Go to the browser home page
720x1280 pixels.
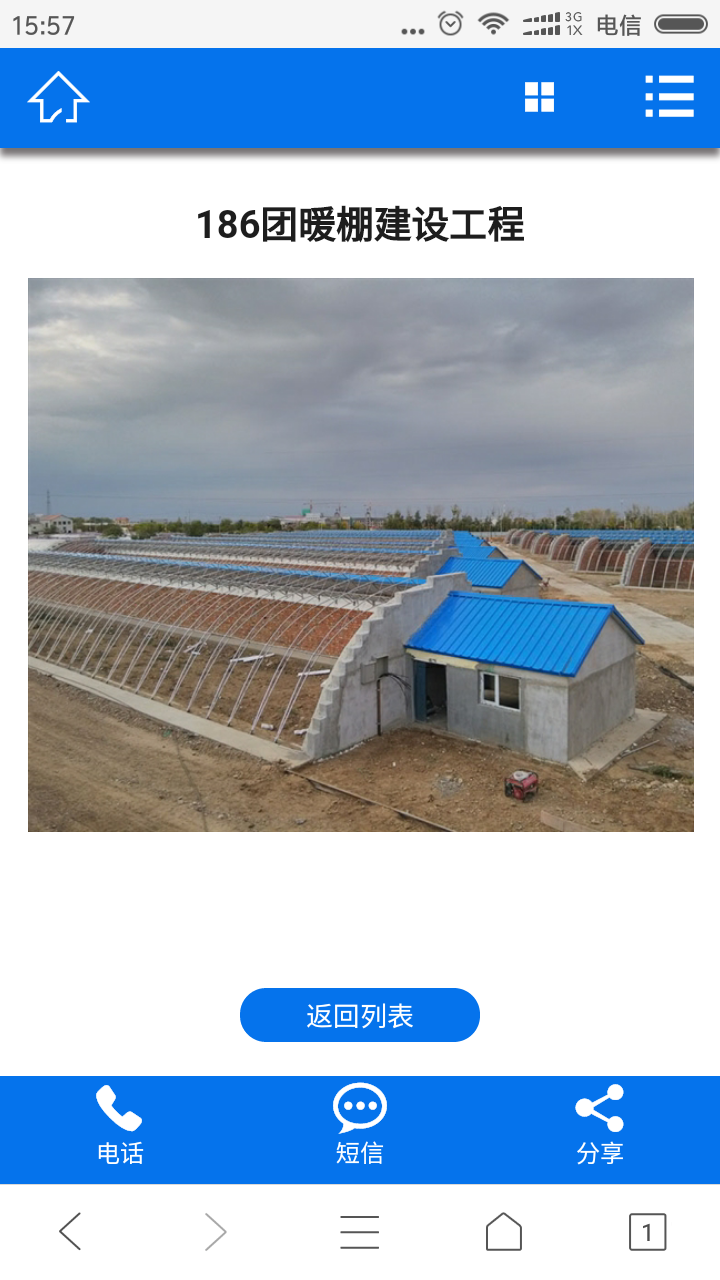(x=504, y=1232)
